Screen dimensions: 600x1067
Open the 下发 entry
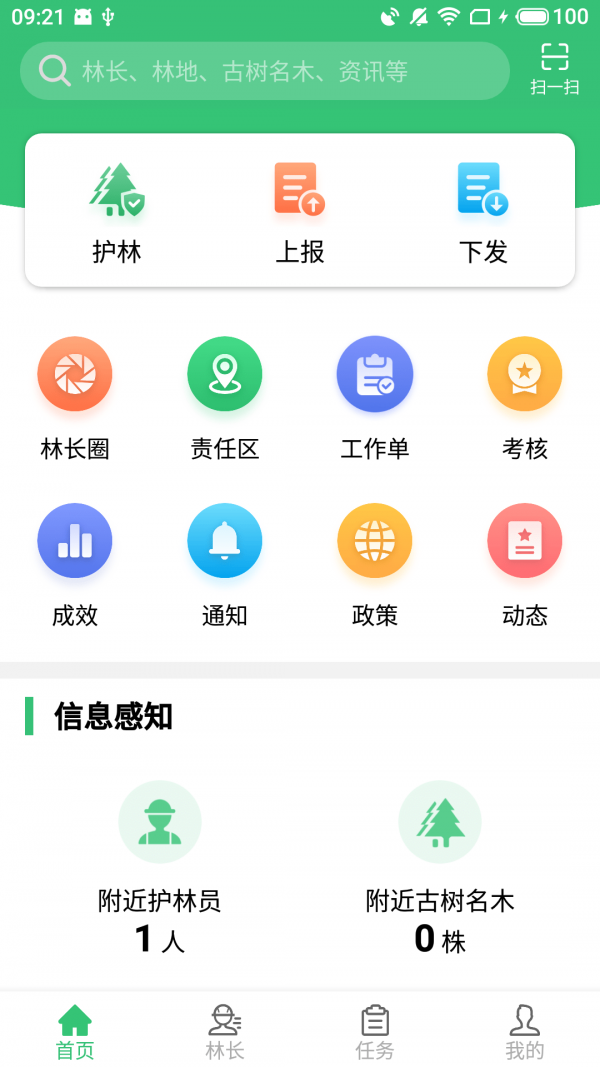click(483, 212)
